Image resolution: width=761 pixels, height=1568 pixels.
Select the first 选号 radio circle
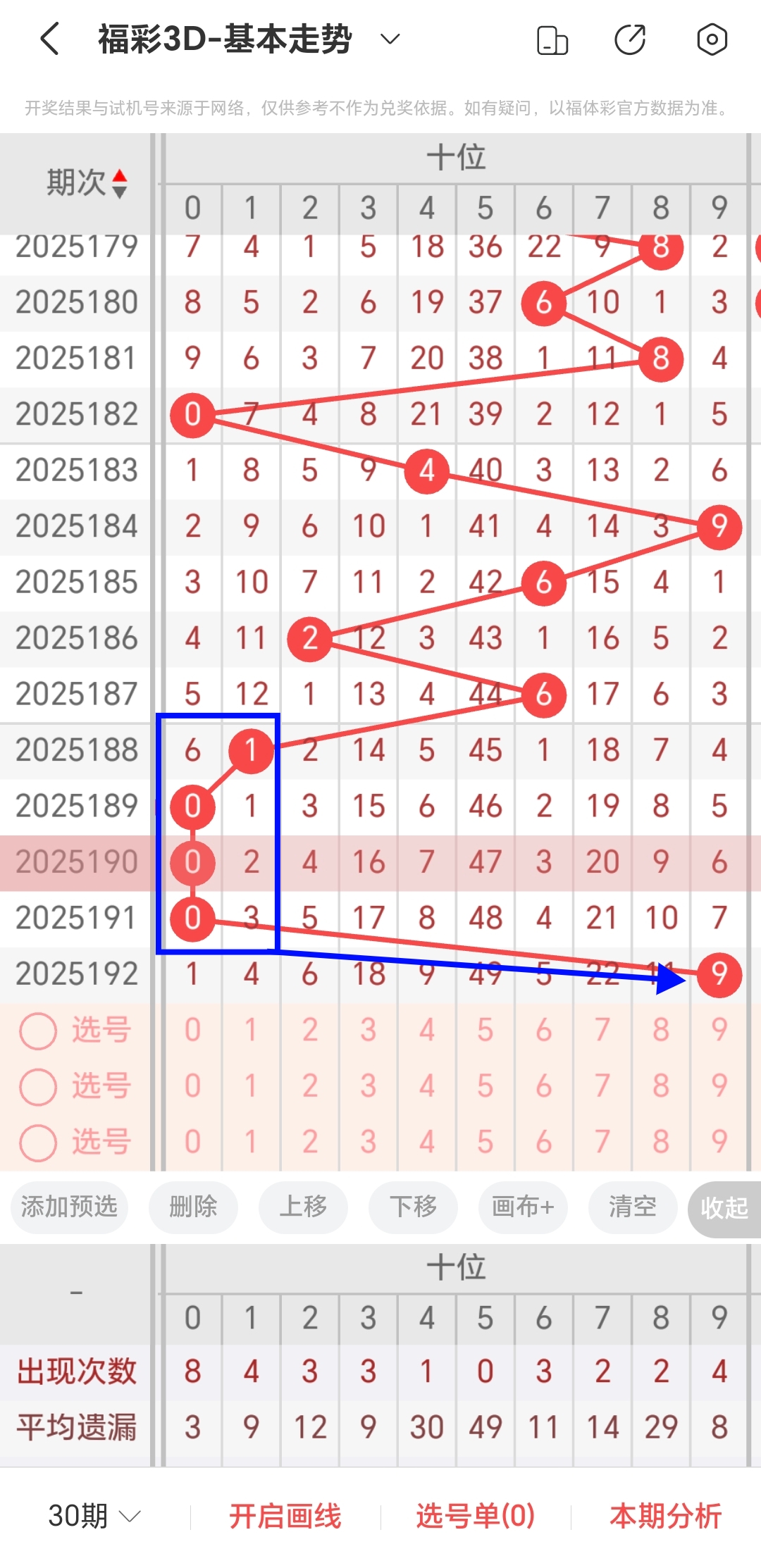pyautogui.click(x=39, y=1031)
